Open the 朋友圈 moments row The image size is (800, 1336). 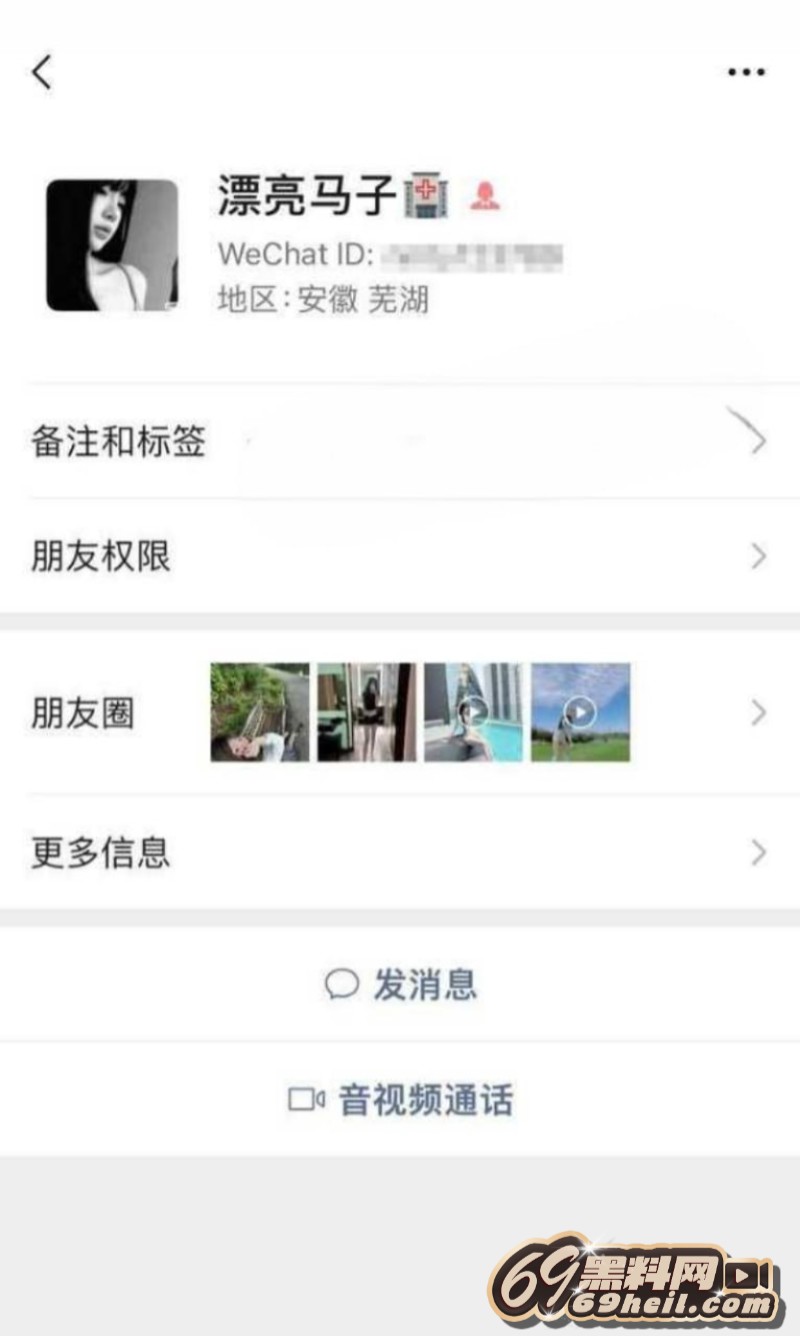[x=400, y=713]
